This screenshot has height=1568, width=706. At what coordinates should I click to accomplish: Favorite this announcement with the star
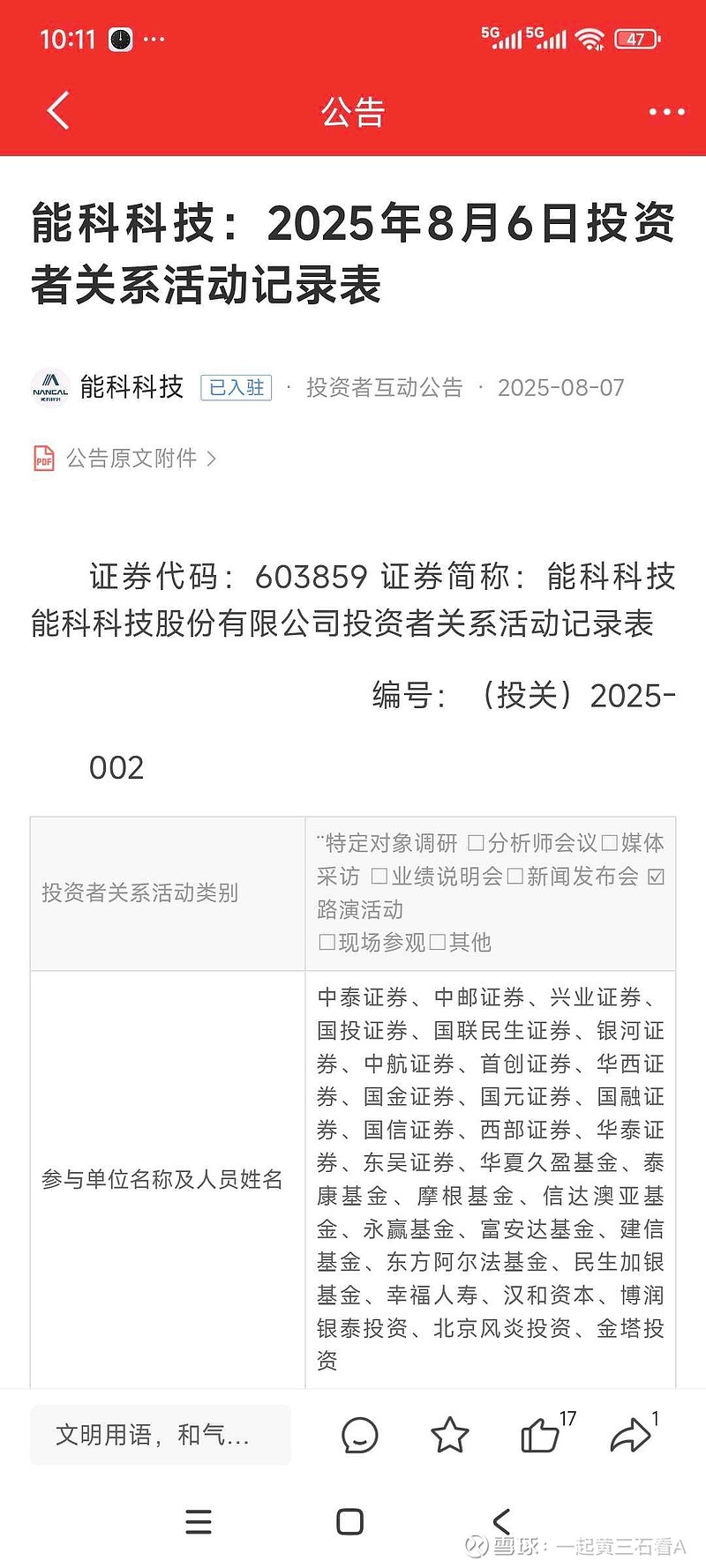pyautogui.click(x=449, y=1435)
